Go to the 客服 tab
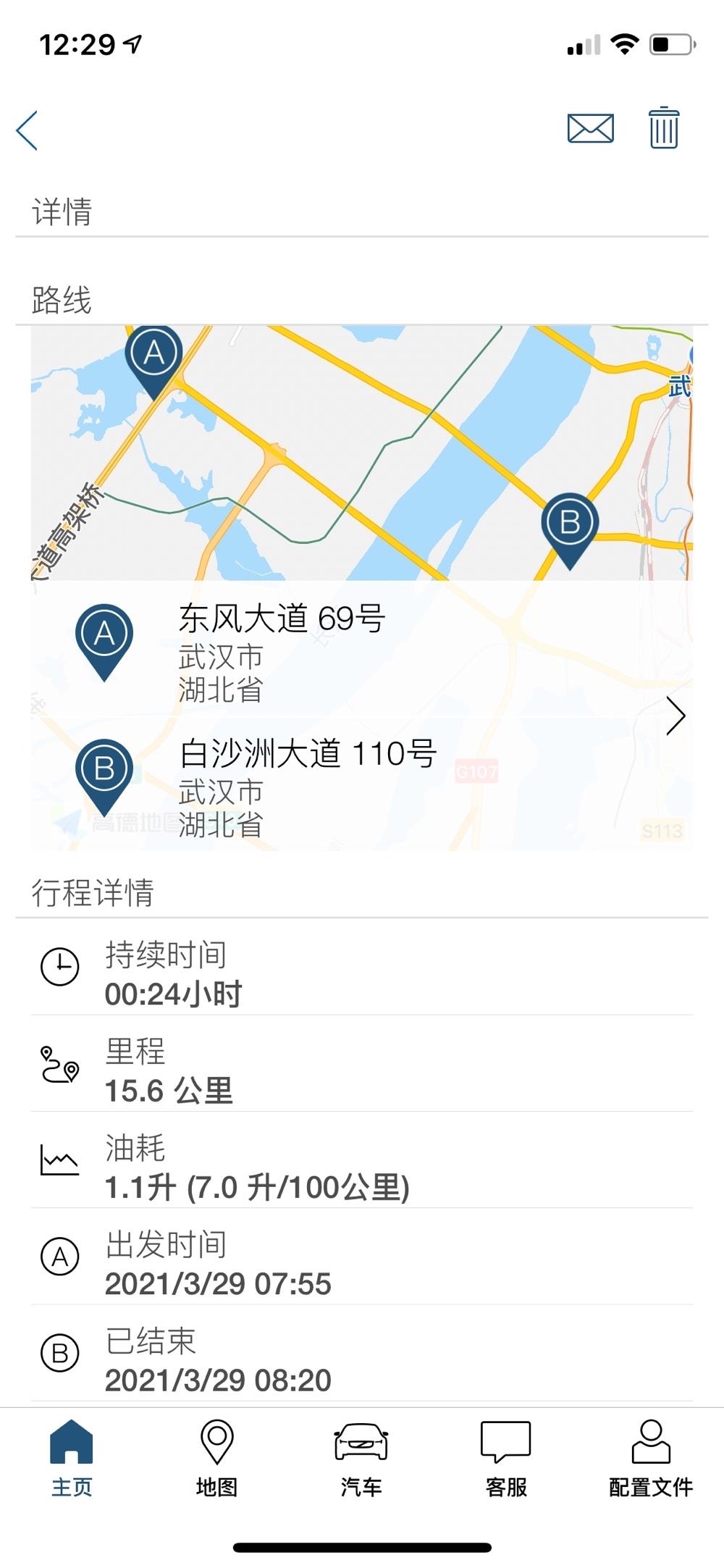 point(506,1459)
